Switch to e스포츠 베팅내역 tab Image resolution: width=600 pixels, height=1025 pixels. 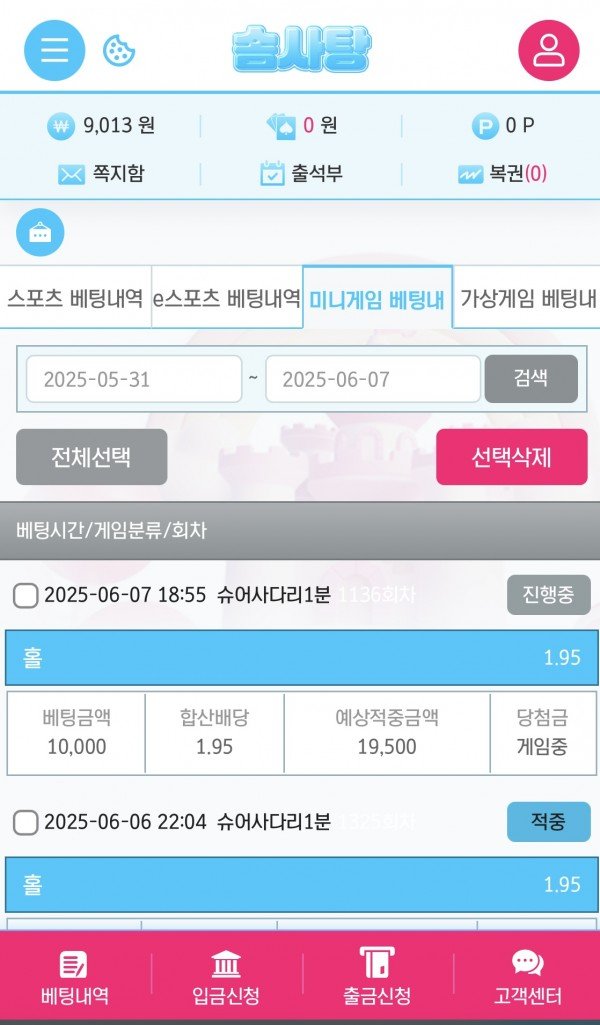coord(227,298)
